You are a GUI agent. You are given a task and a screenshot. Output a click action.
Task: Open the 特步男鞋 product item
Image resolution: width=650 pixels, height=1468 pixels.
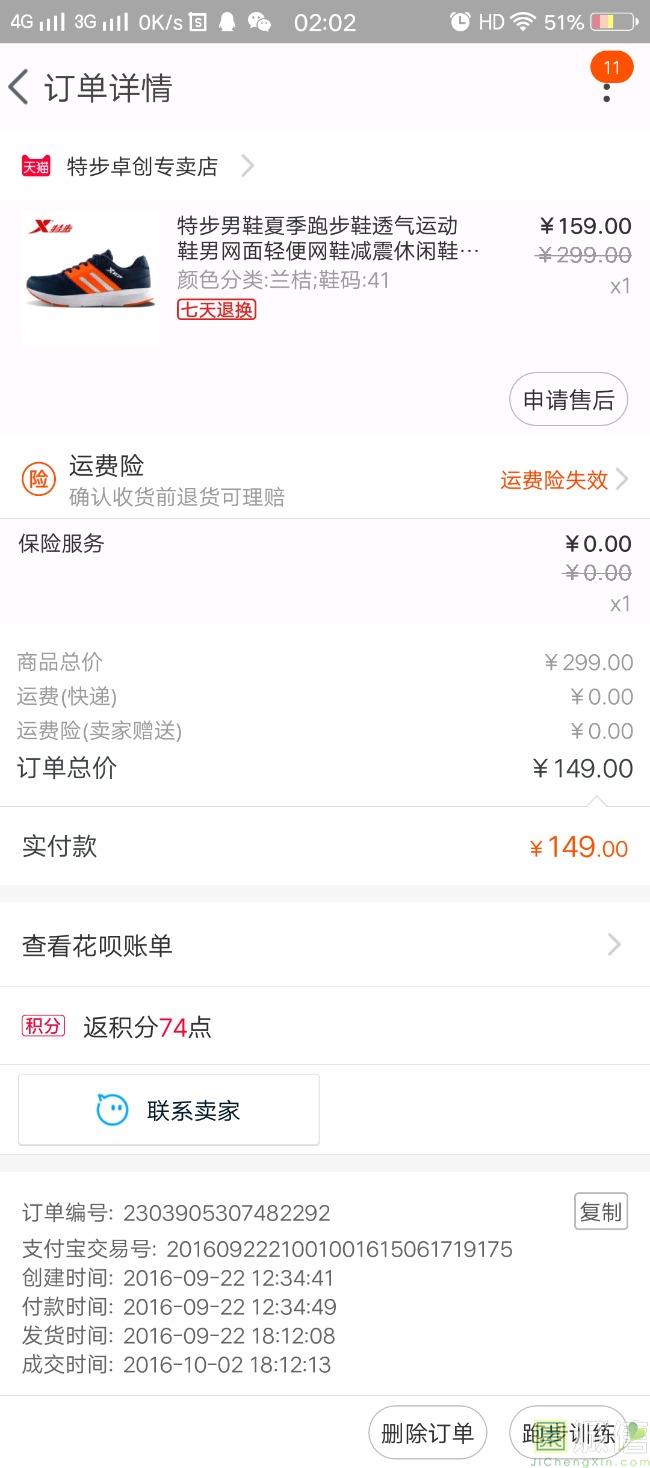click(x=325, y=277)
